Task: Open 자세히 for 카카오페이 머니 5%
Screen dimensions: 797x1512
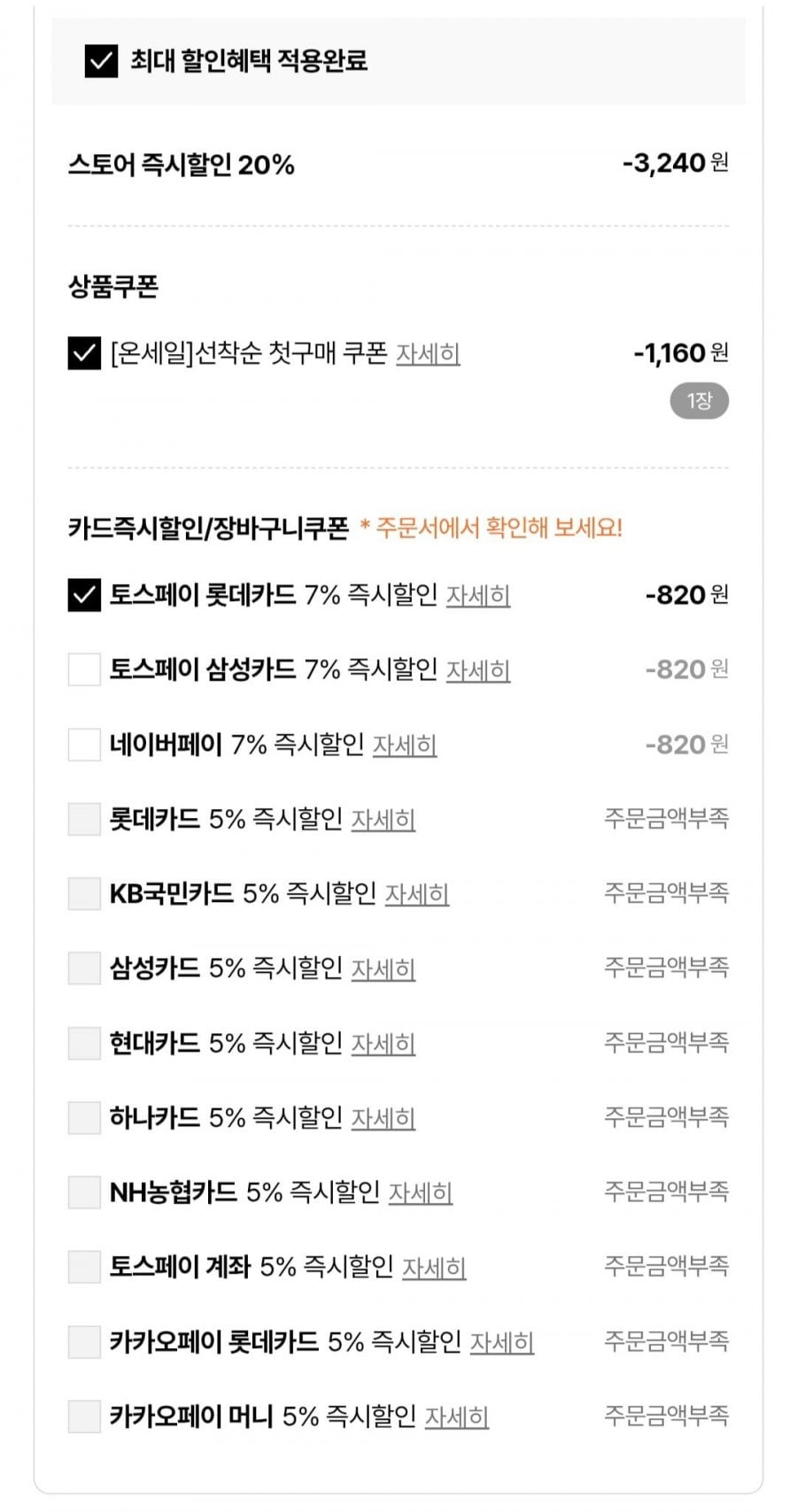Action: tap(457, 1417)
